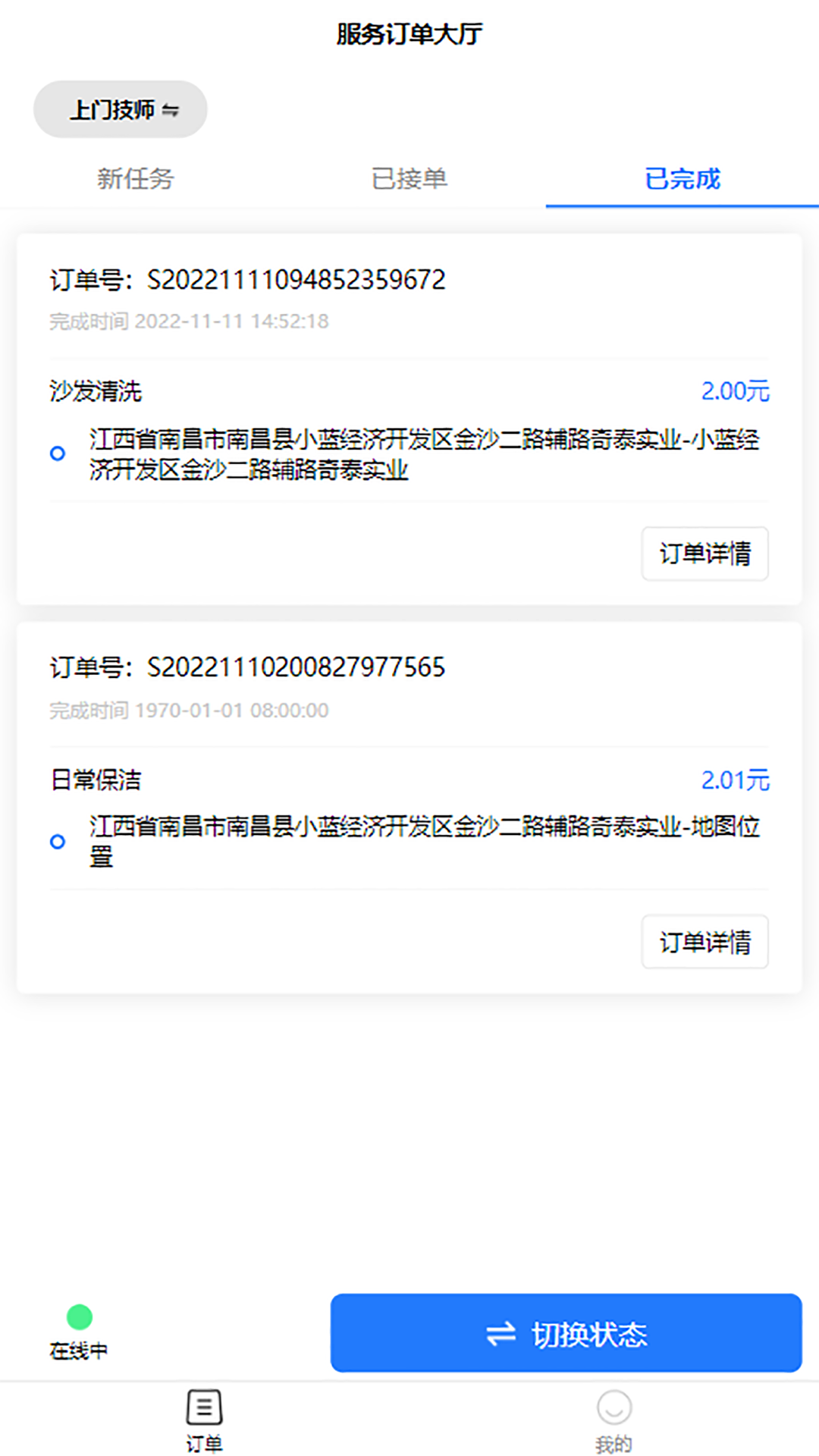Image resolution: width=819 pixels, height=1456 pixels.
Task: Open 订单详情 for order S20221111094852359672
Action: [704, 554]
